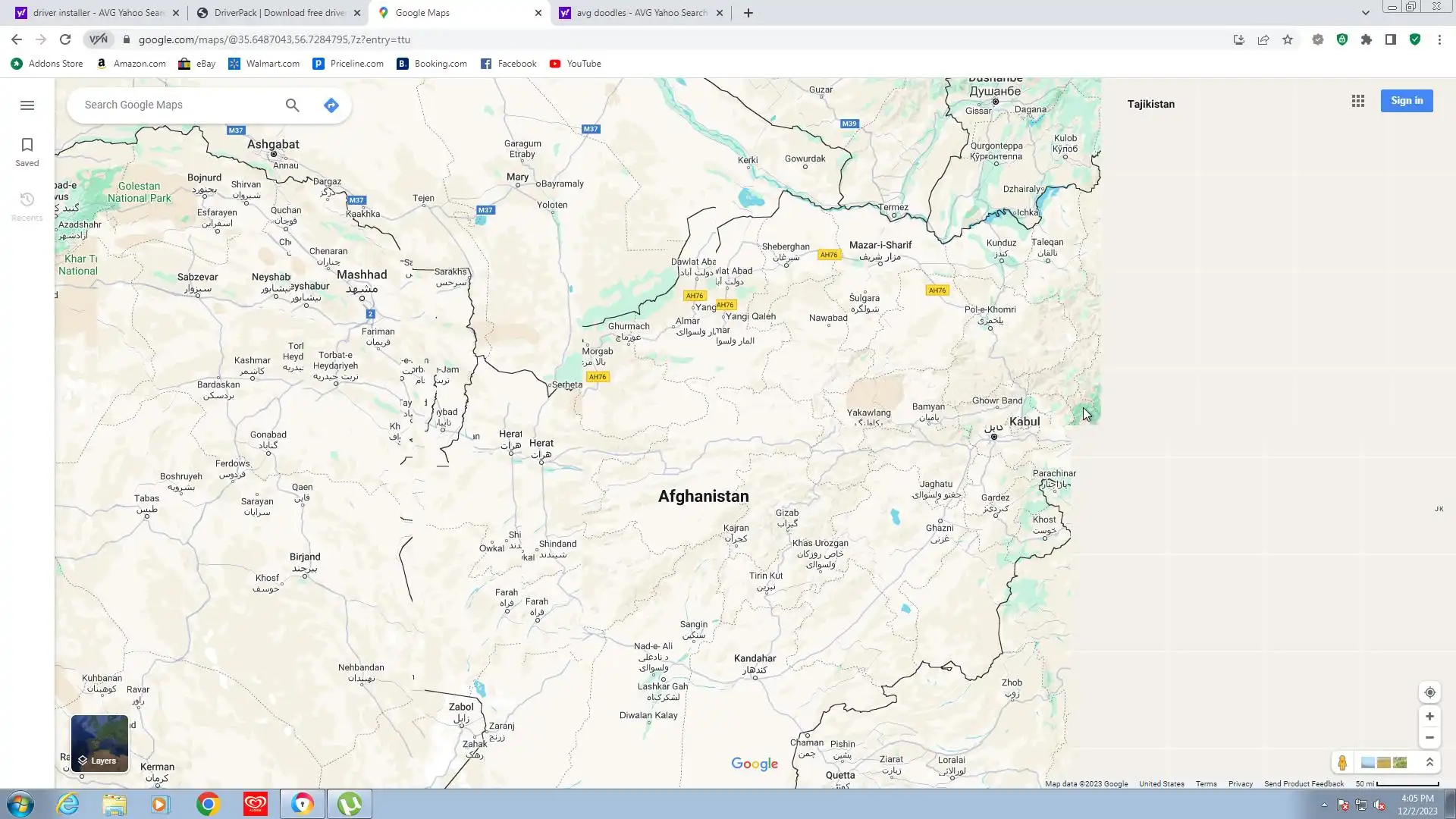Tap the magnifier search icon
This screenshot has height=819, width=1456.
pyautogui.click(x=292, y=105)
